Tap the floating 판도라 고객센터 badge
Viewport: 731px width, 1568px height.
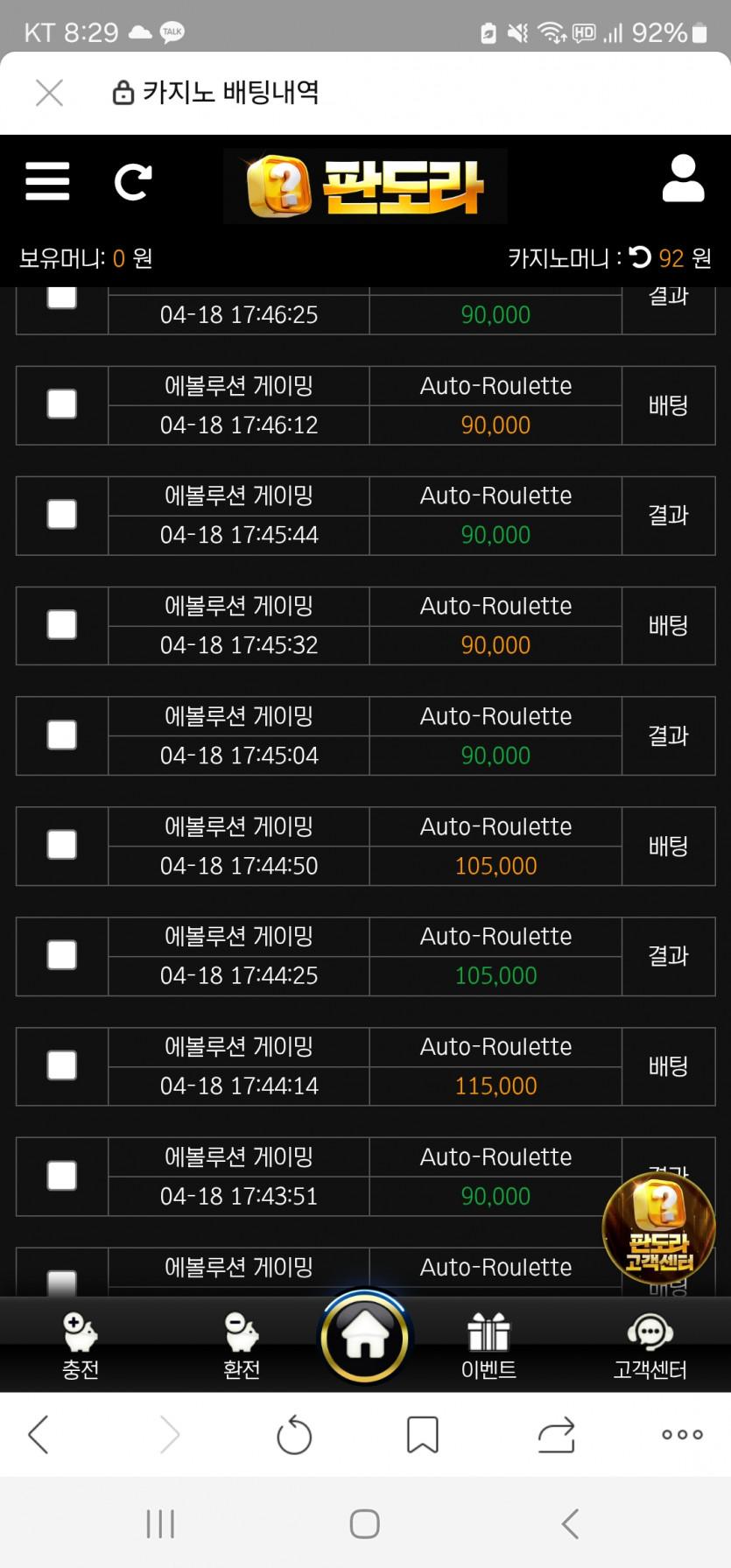click(x=658, y=1230)
